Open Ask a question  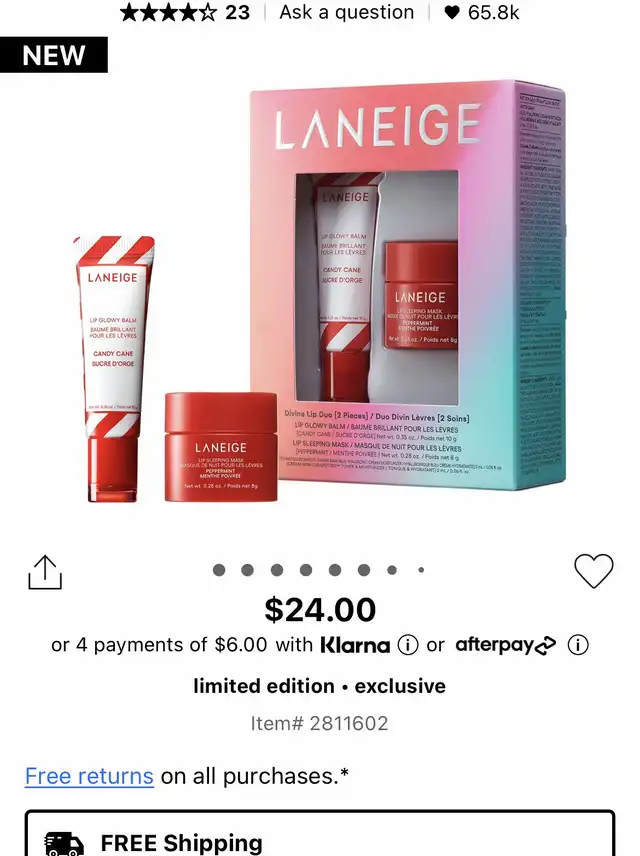(346, 12)
